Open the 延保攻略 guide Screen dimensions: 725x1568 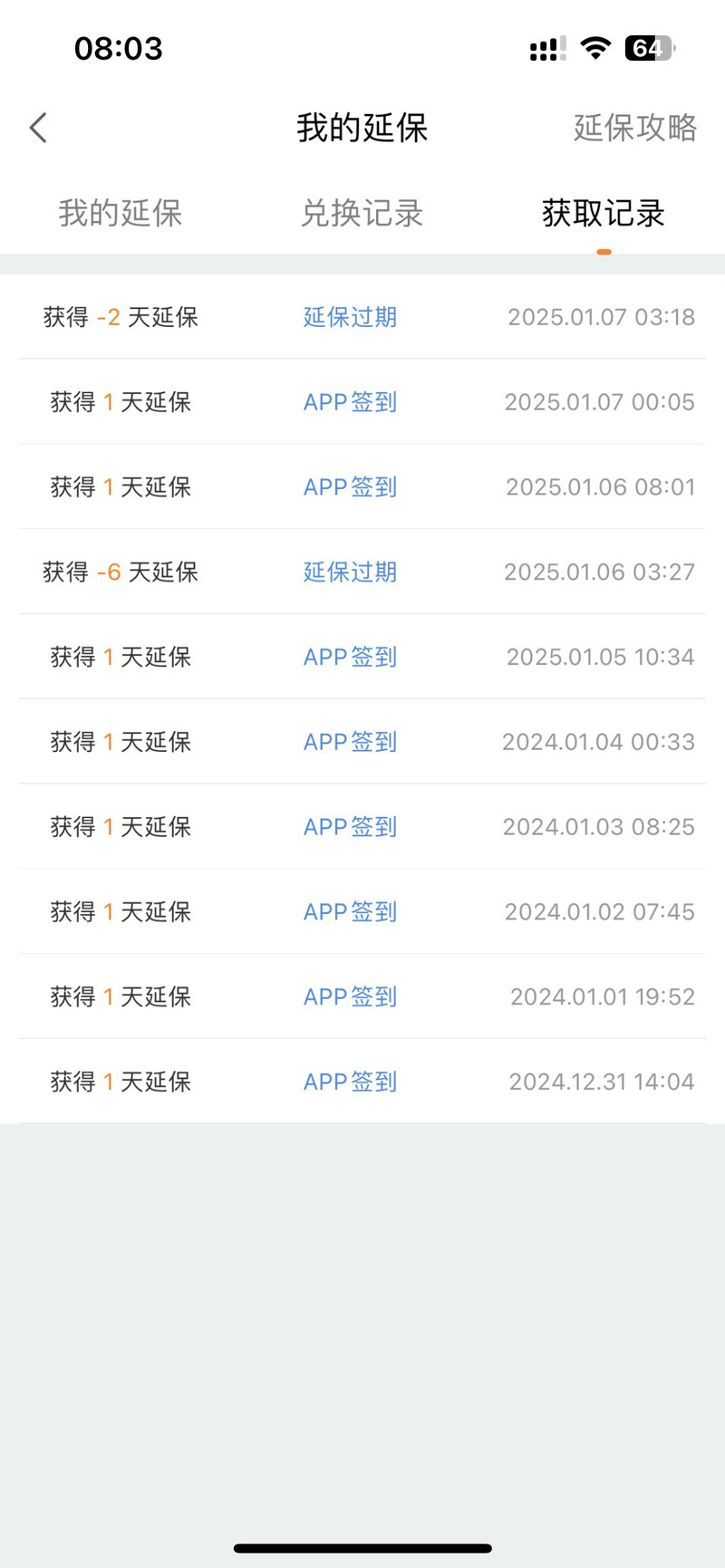[635, 128]
